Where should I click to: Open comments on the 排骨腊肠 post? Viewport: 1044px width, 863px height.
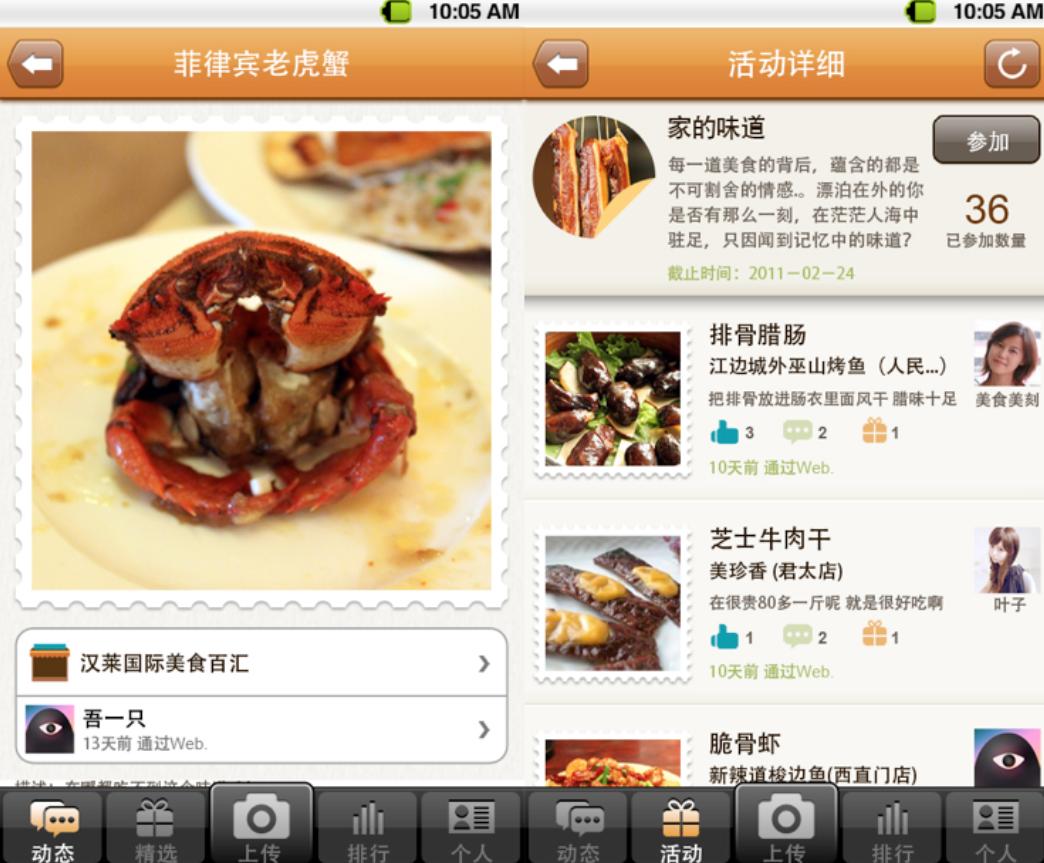[x=797, y=432]
